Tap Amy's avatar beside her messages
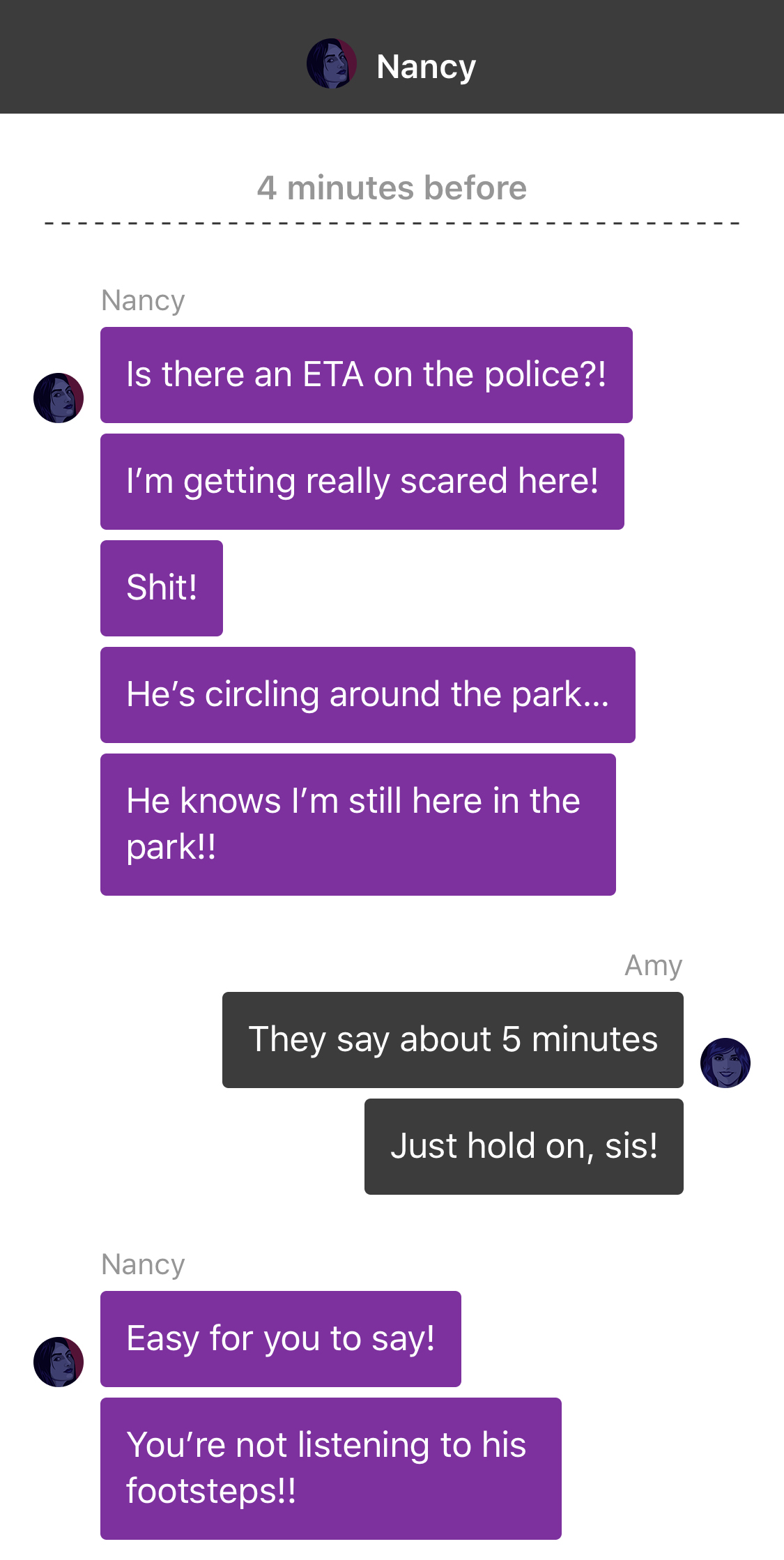784x1560 pixels. [x=725, y=1062]
